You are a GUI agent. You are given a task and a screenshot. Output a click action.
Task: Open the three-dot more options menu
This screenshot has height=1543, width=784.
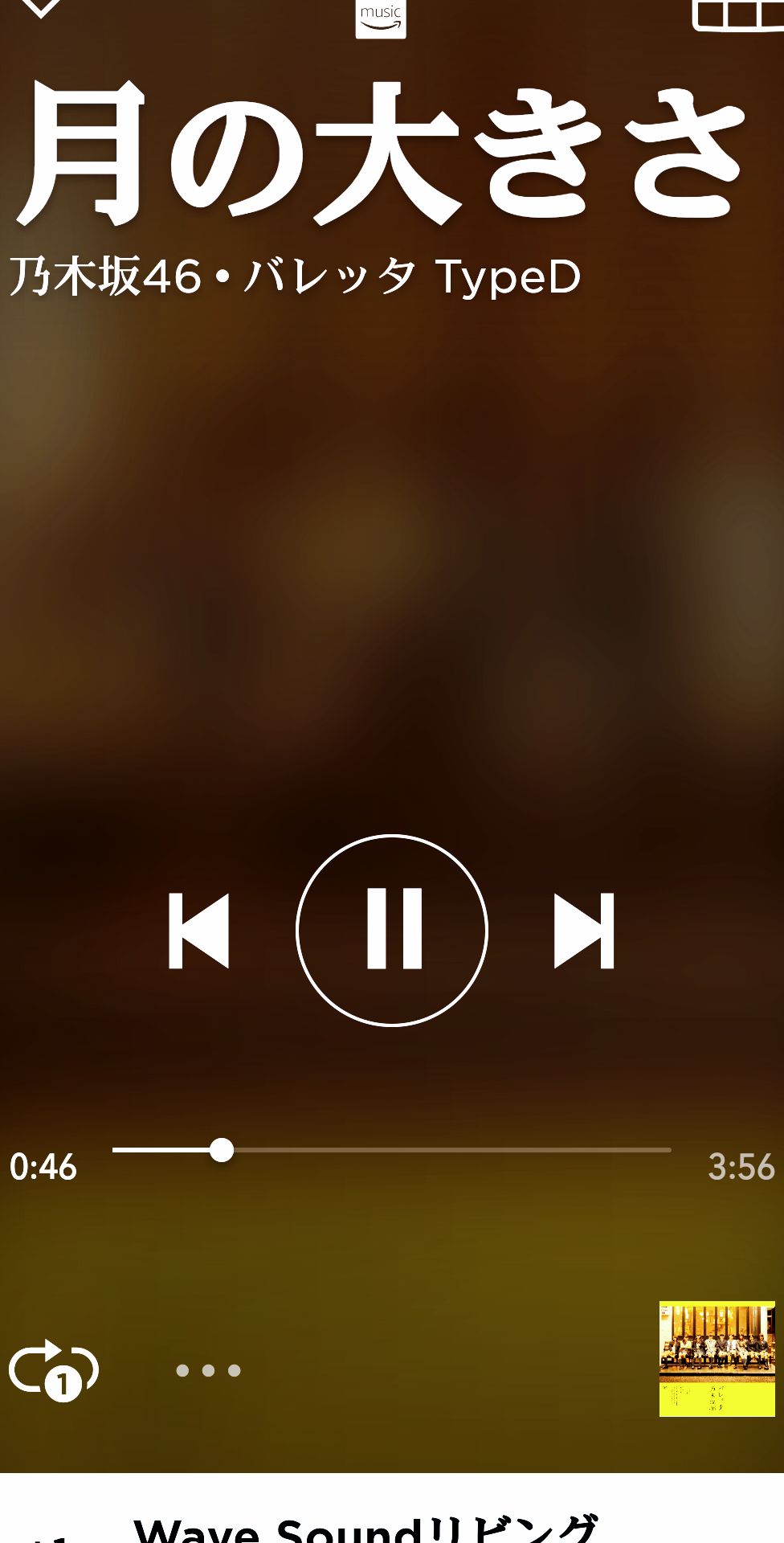point(208,1370)
